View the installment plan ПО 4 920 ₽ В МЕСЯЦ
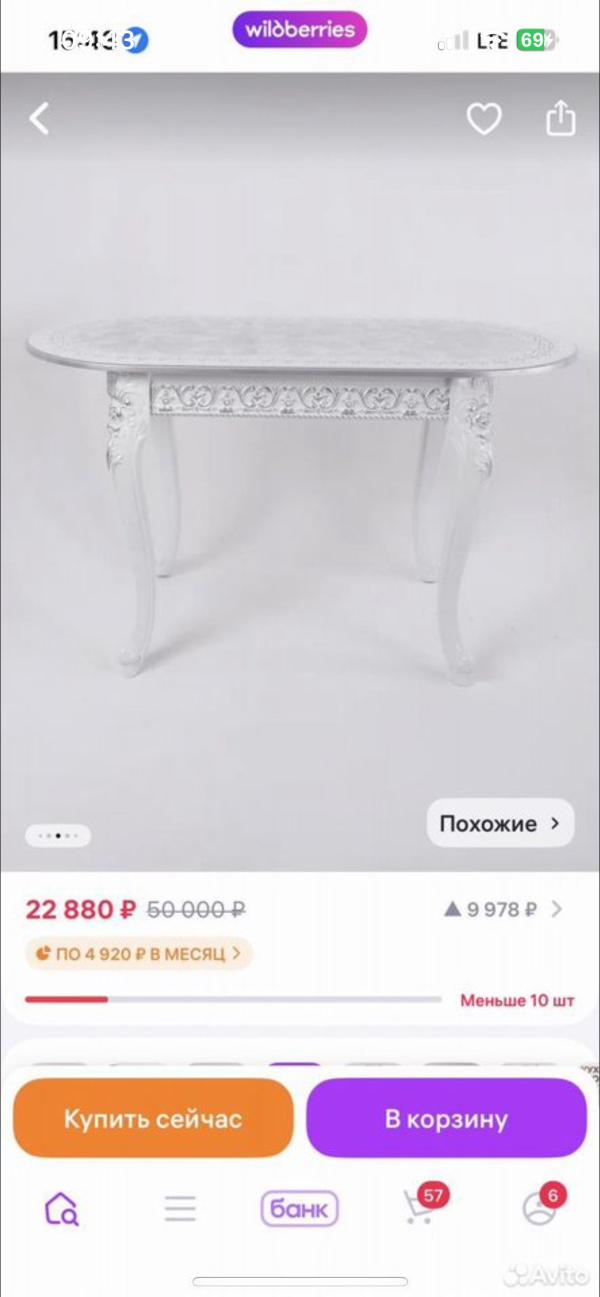The width and height of the screenshot is (600, 1297). [139, 953]
